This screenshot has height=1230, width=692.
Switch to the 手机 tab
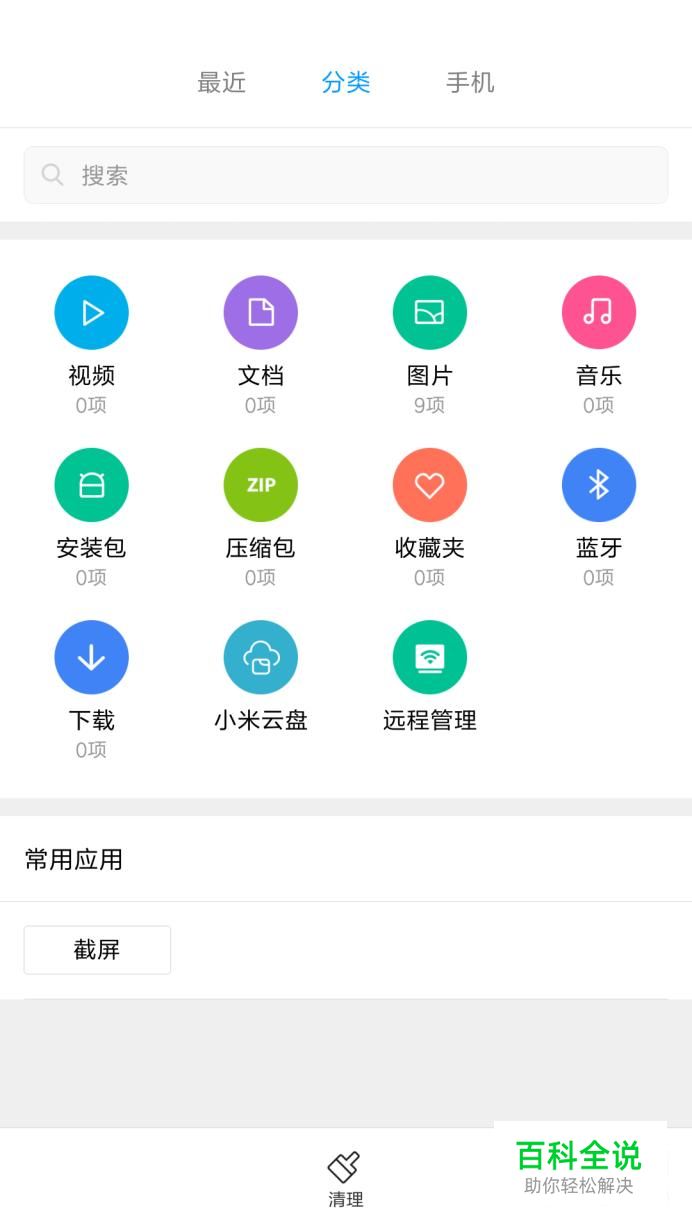coord(470,83)
